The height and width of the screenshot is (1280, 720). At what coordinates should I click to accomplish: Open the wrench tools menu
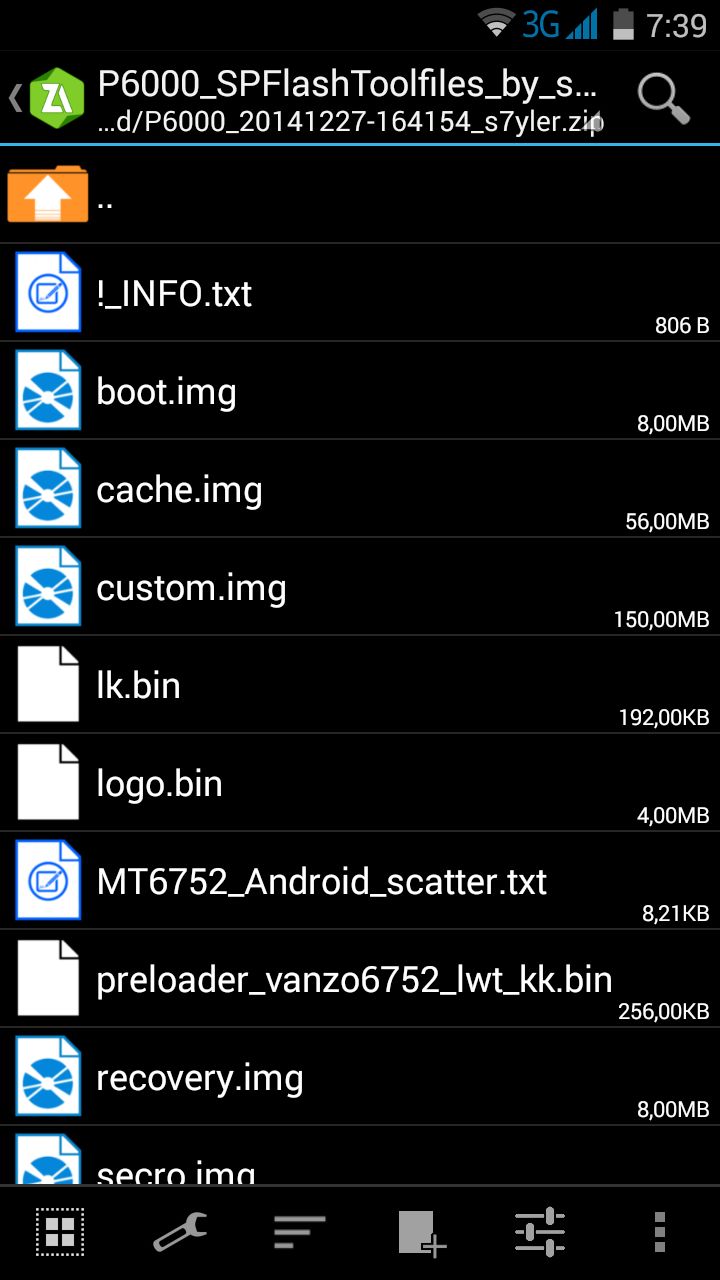pyautogui.click(x=180, y=1232)
